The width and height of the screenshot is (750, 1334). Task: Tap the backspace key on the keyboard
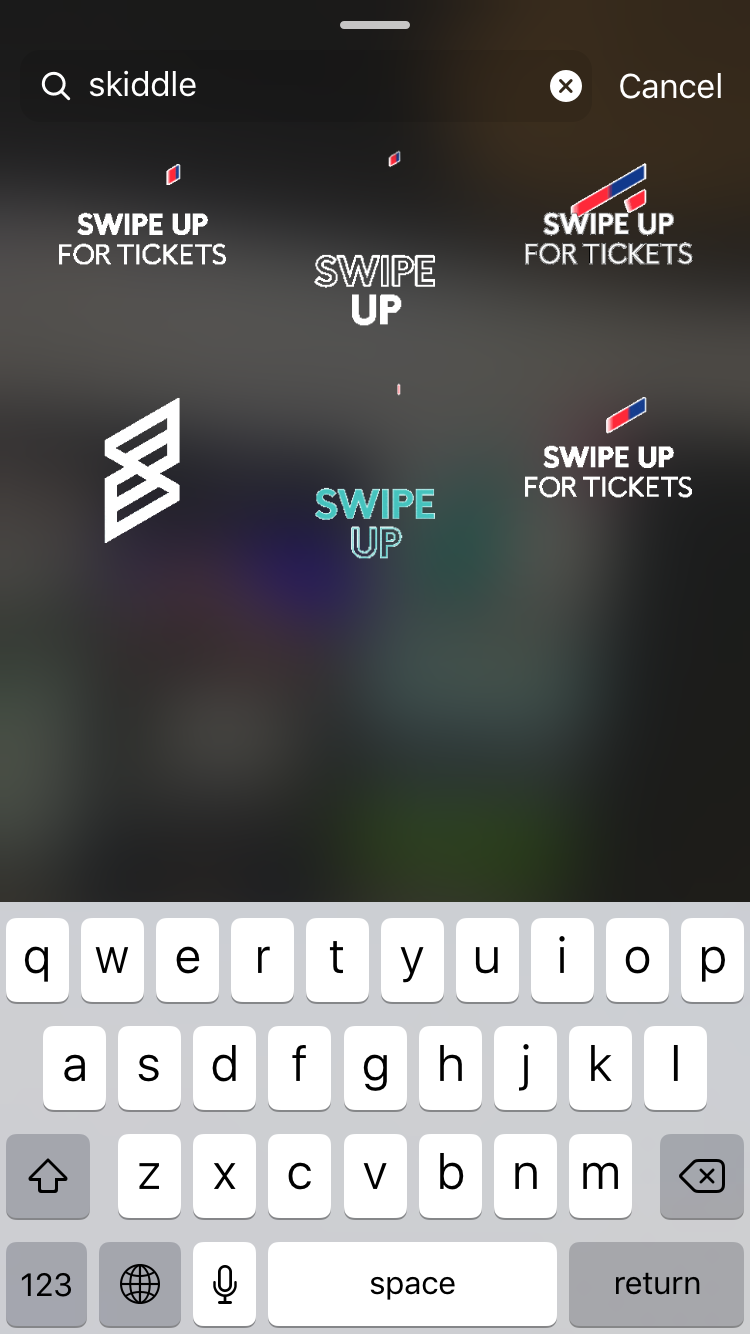[702, 1177]
